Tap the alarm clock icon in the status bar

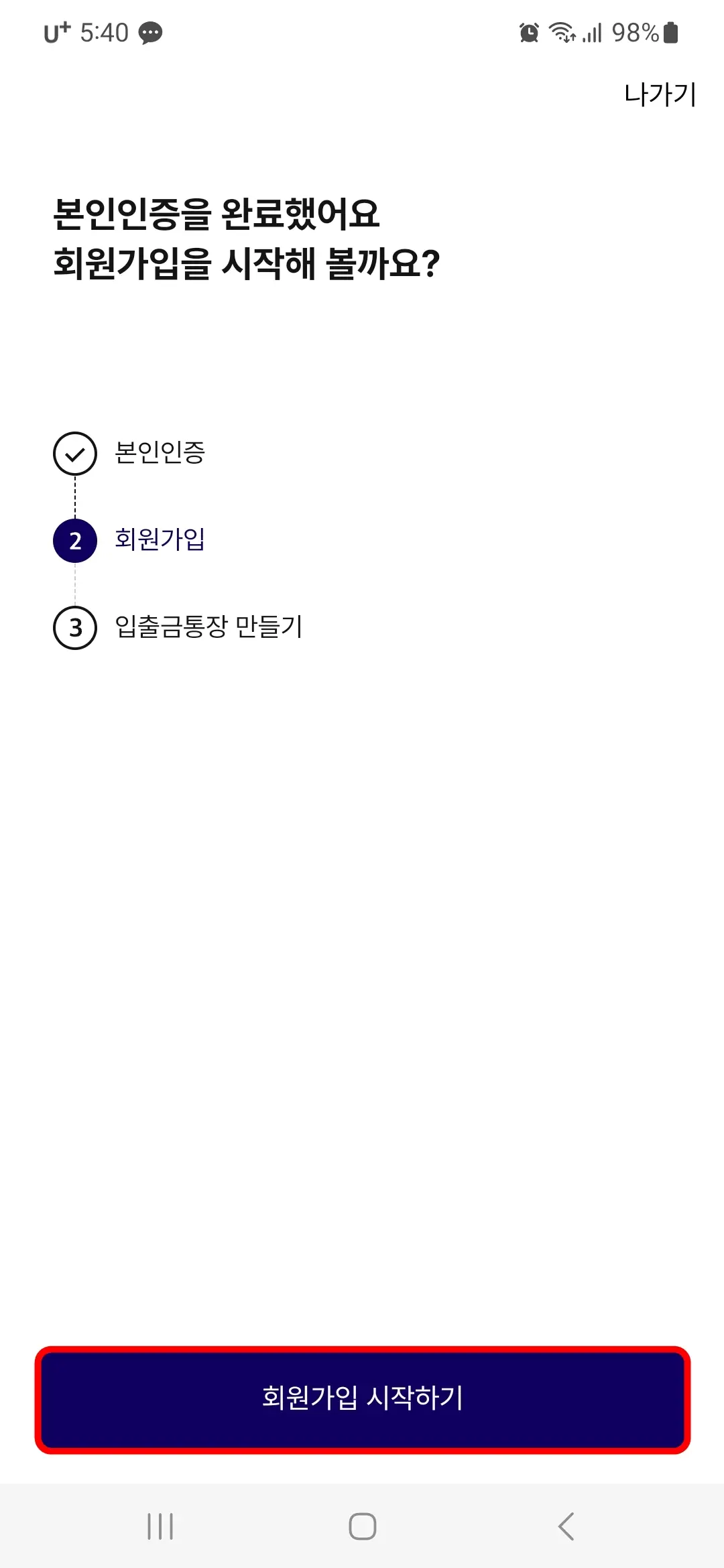pyautogui.click(x=529, y=31)
